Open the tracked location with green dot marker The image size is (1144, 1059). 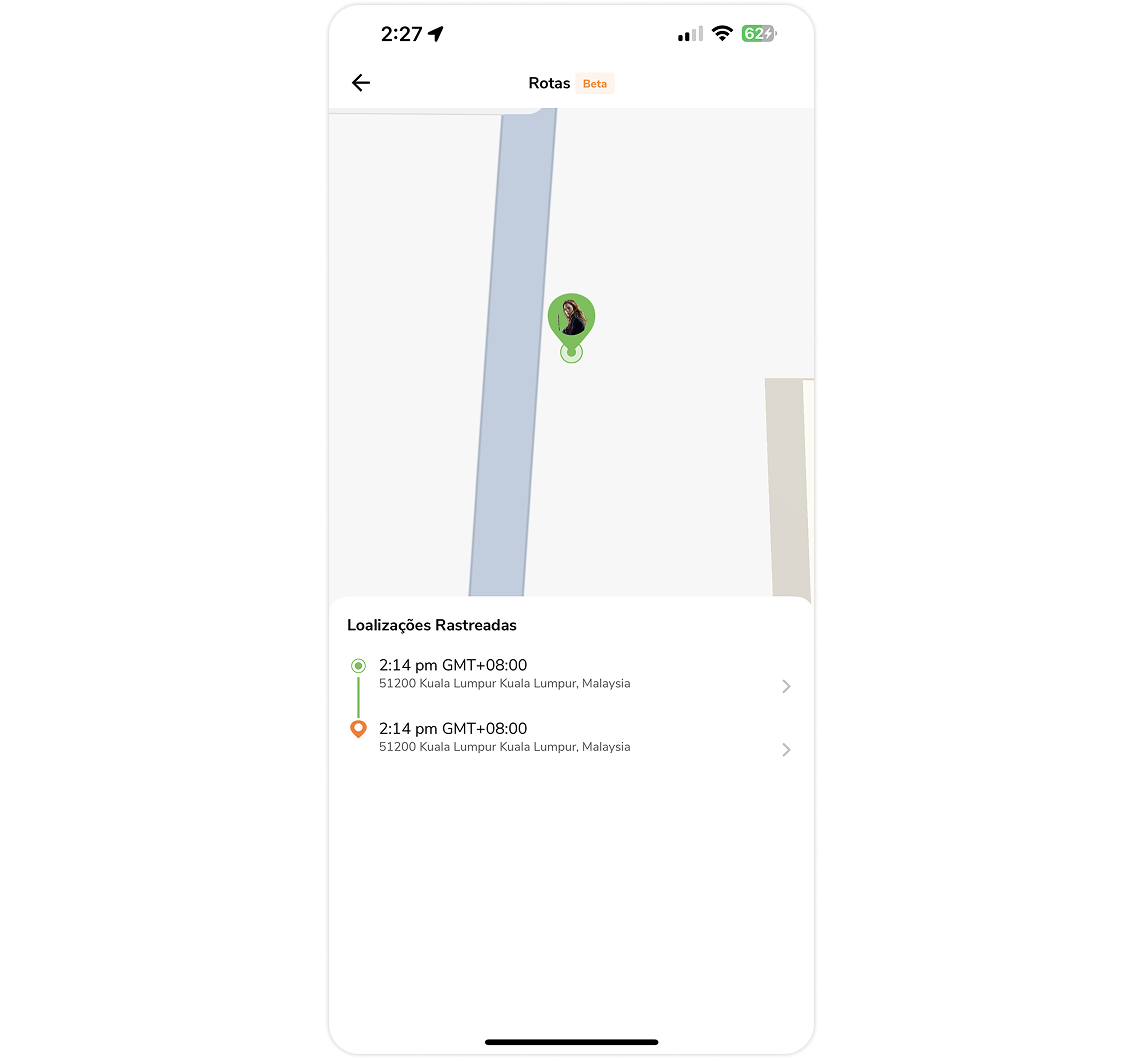[570, 674]
